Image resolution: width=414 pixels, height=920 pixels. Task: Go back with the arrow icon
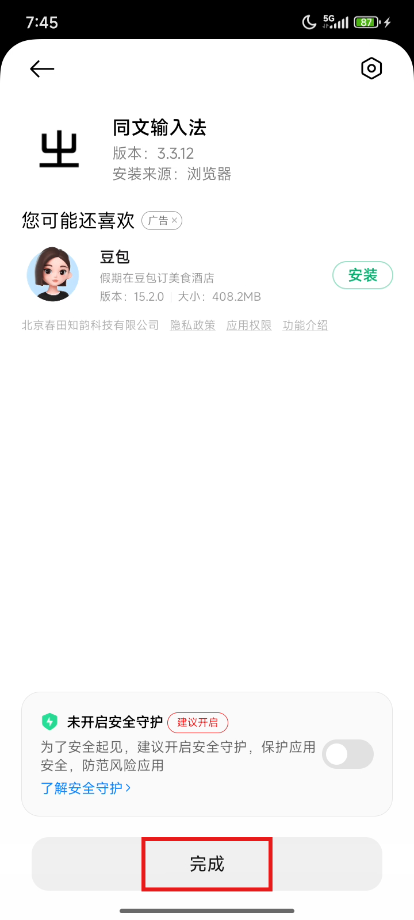[x=42, y=69]
